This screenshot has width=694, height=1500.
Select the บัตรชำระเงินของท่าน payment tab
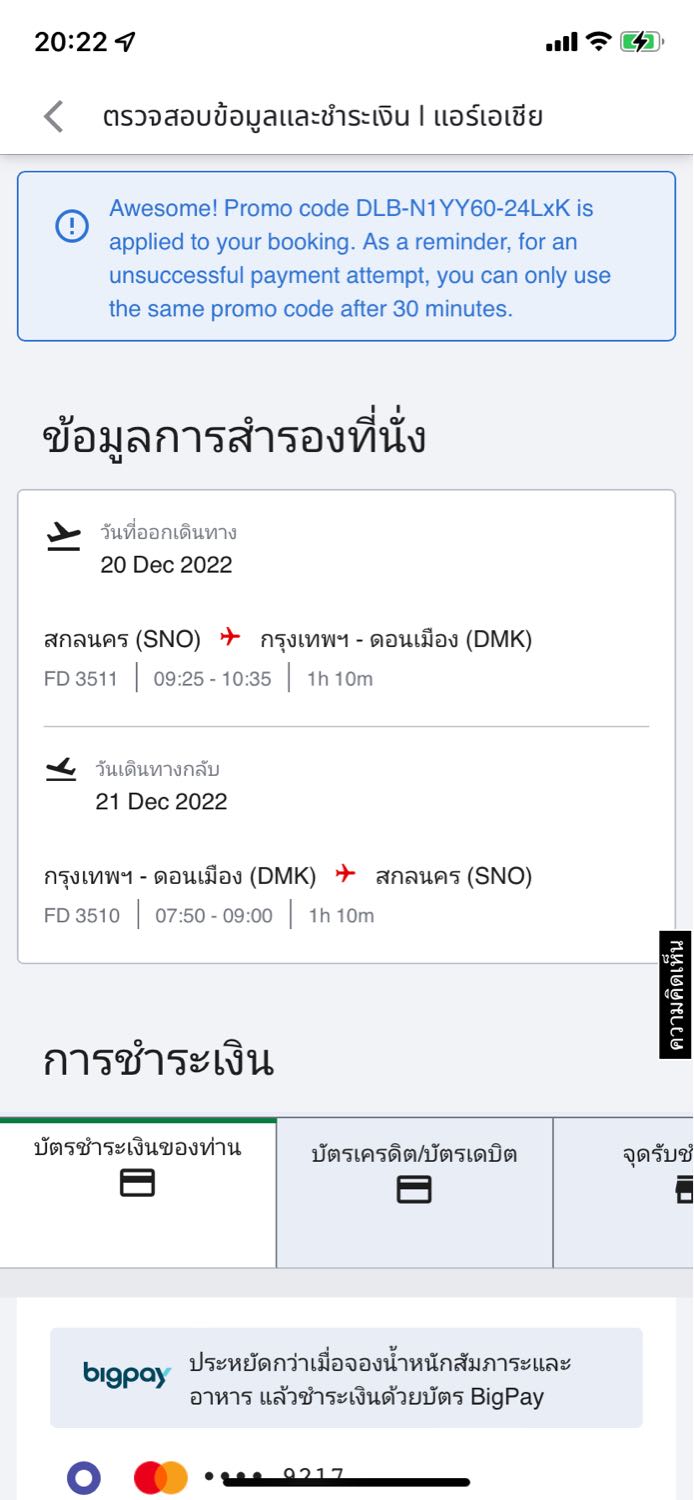[x=138, y=1192]
